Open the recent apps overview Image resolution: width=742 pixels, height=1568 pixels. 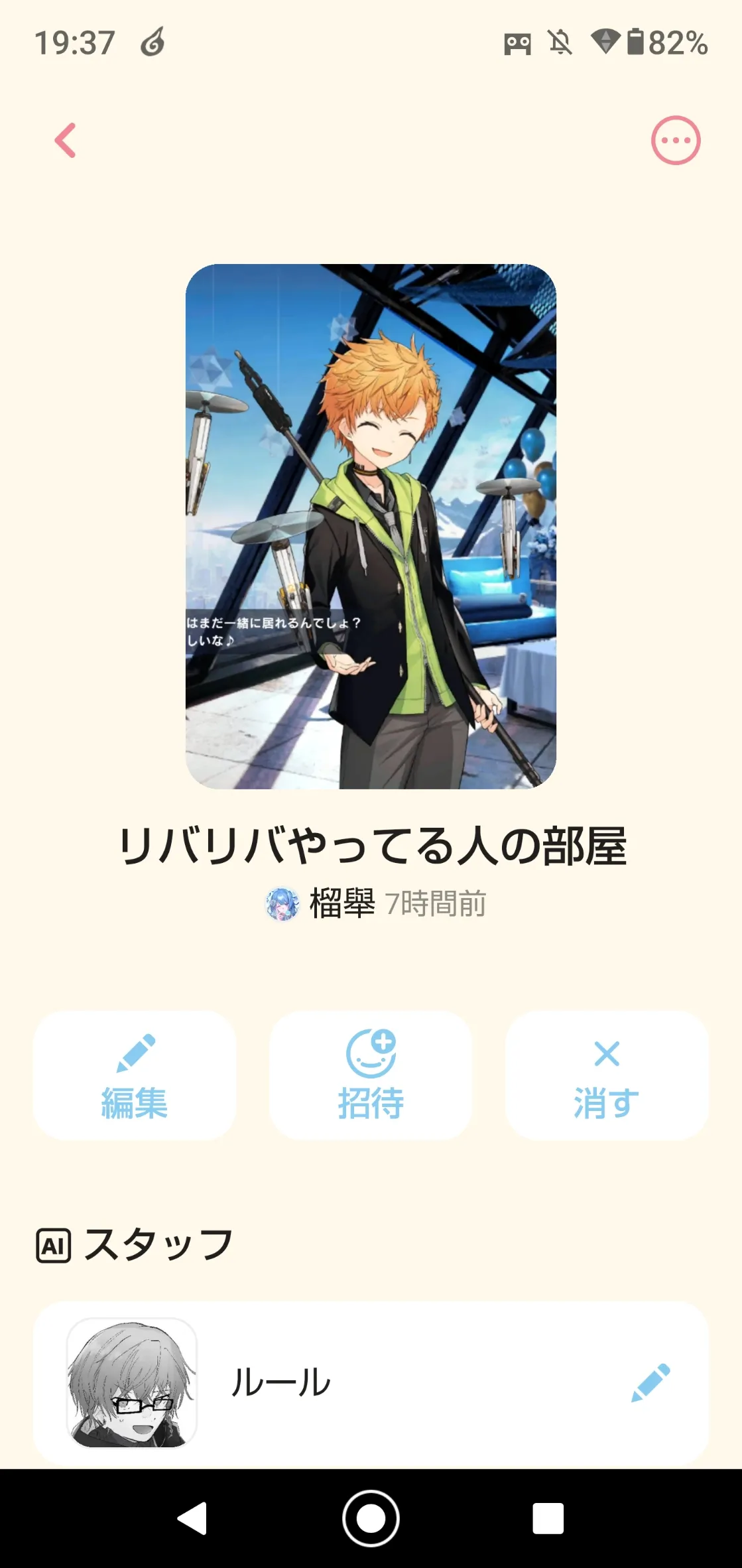[548, 1518]
